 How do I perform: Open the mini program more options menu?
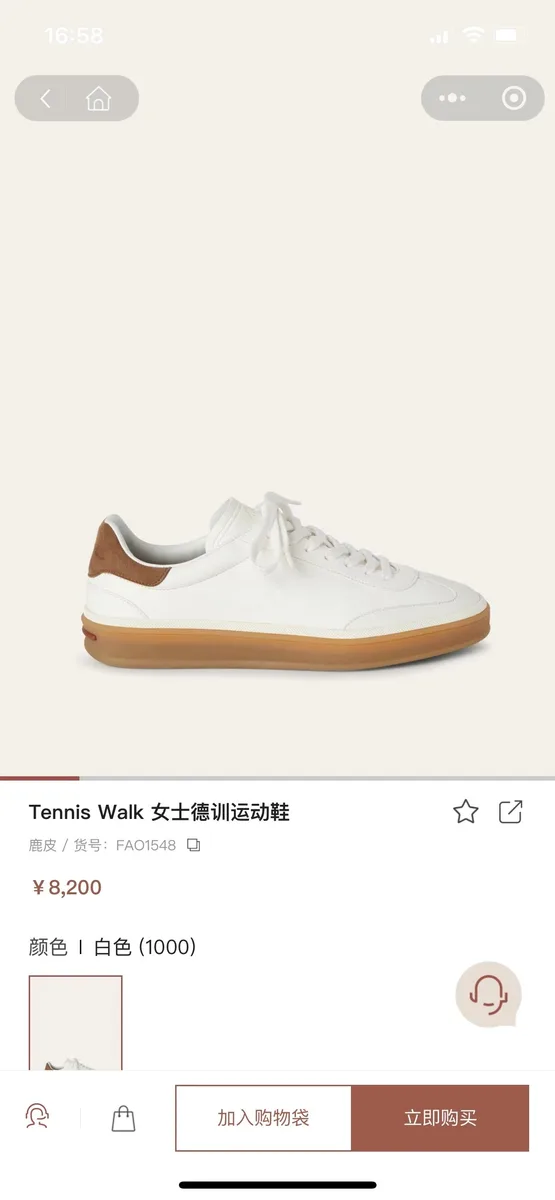point(453,98)
